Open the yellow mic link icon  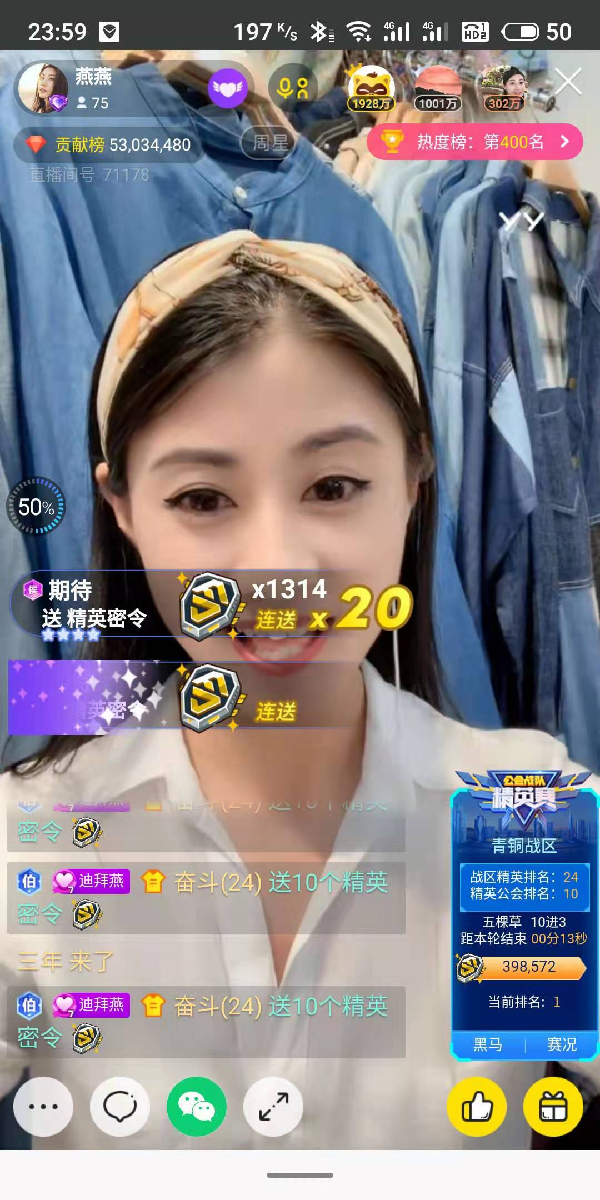click(x=296, y=89)
